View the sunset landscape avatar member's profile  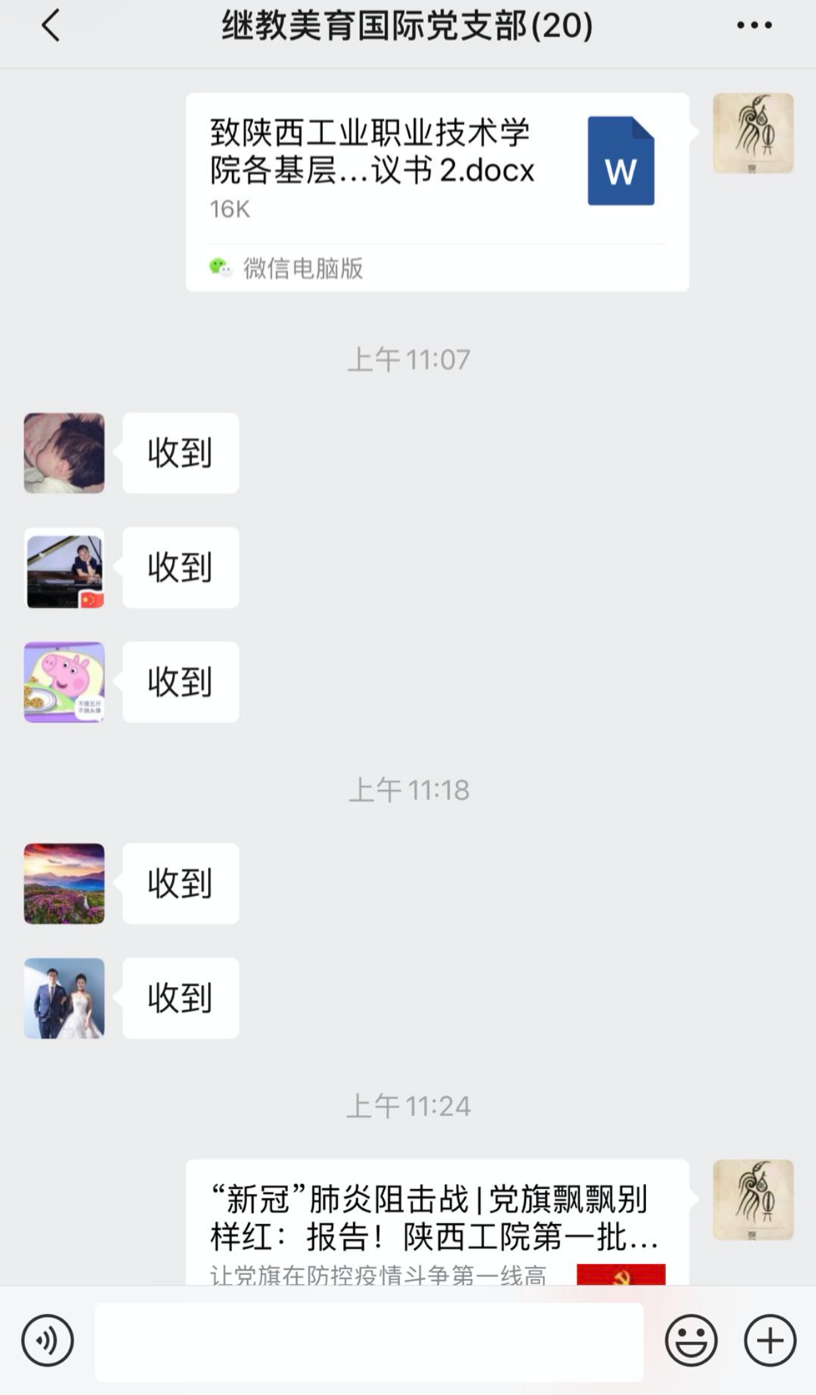point(64,883)
